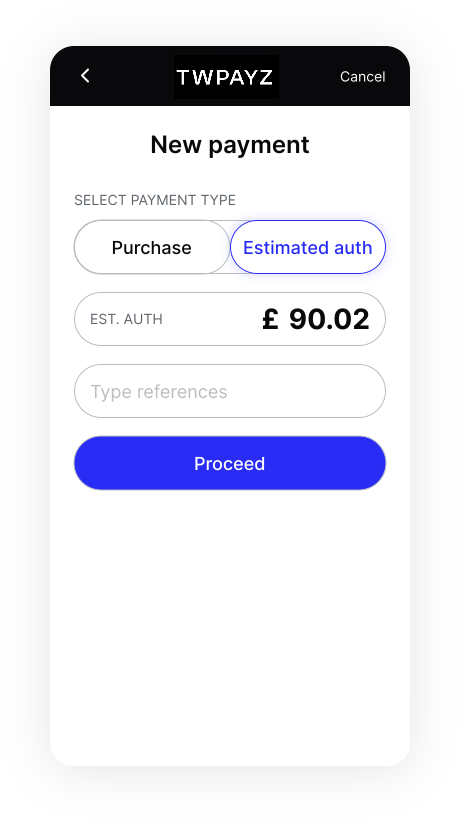Go back using the header arrow
This screenshot has width=460, height=820.
coord(85,76)
